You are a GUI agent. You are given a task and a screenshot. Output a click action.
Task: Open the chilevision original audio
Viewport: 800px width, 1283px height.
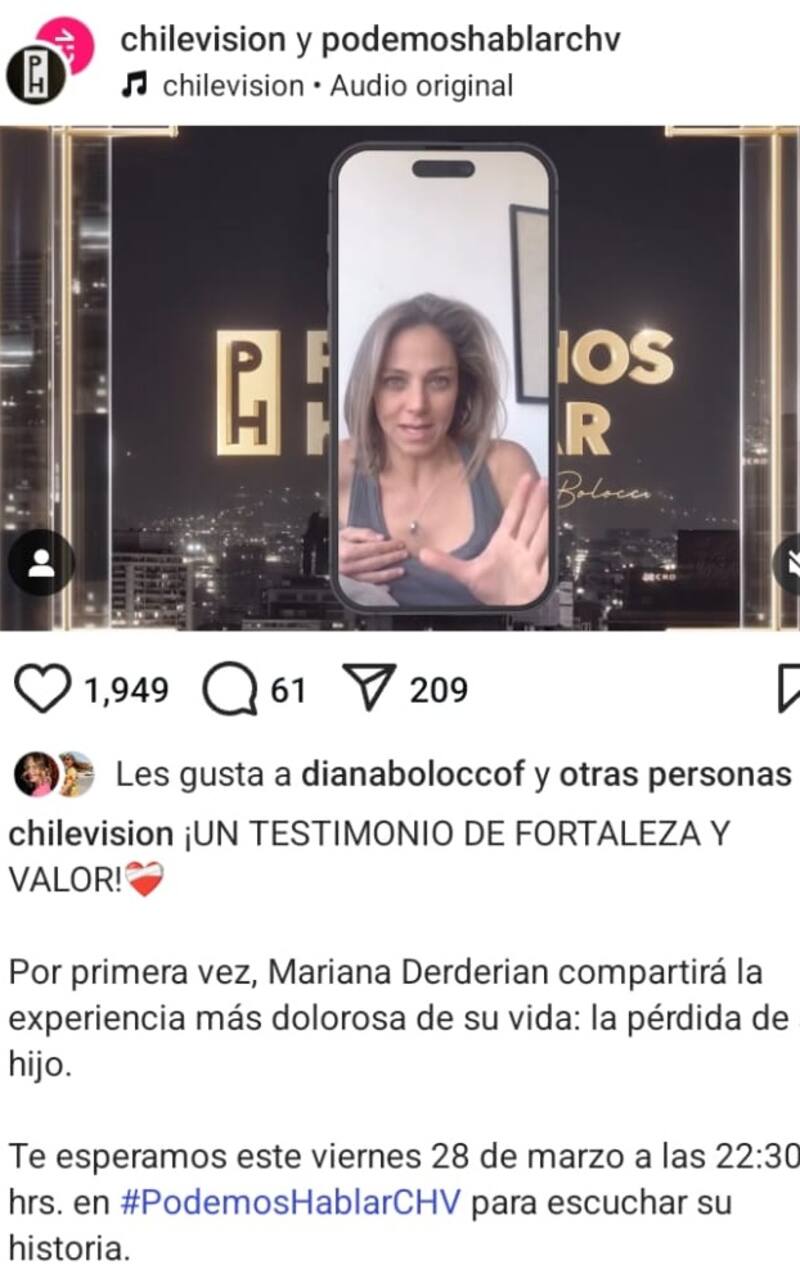point(336,86)
